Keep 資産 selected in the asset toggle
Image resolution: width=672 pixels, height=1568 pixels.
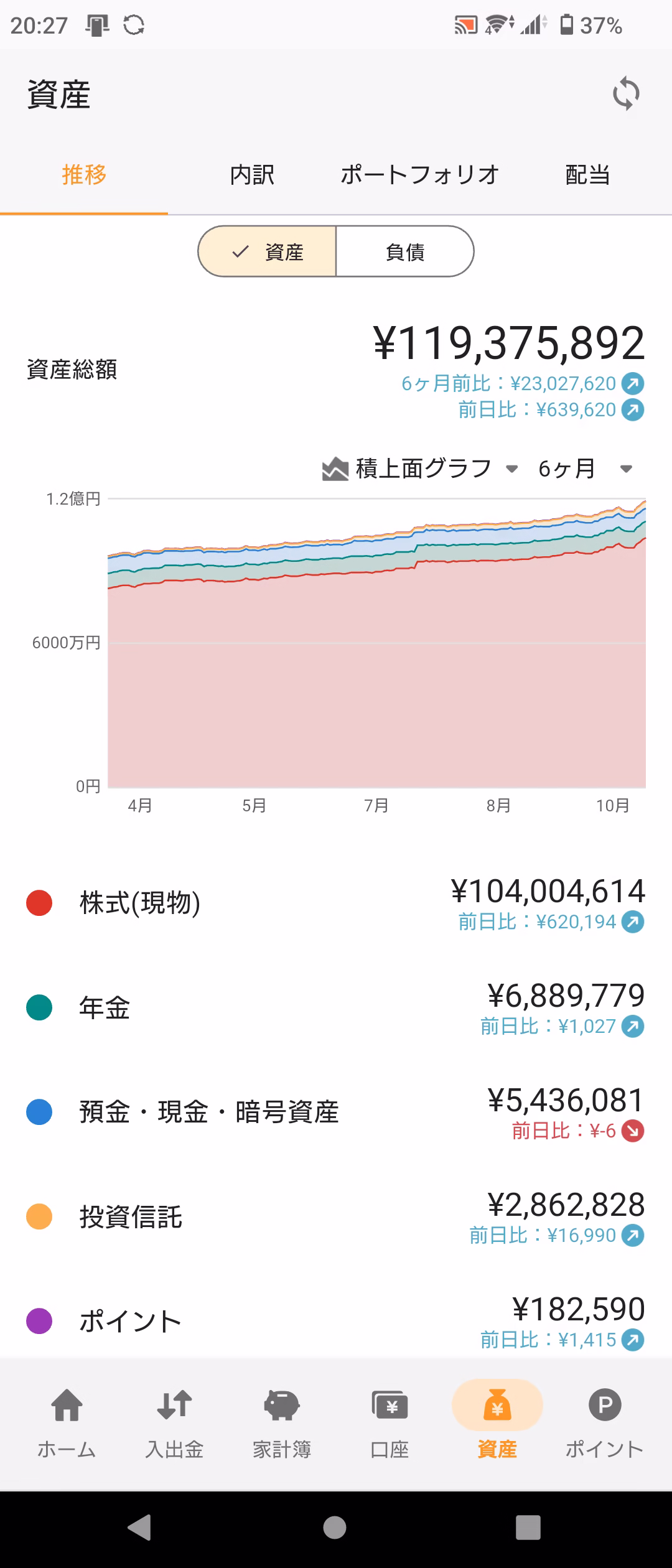(x=268, y=251)
